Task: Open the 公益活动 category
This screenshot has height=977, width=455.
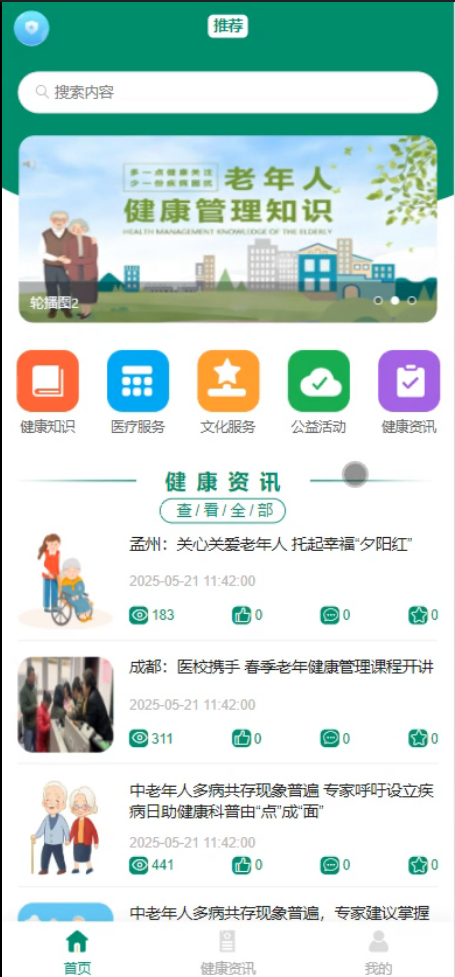Action: (318, 392)
